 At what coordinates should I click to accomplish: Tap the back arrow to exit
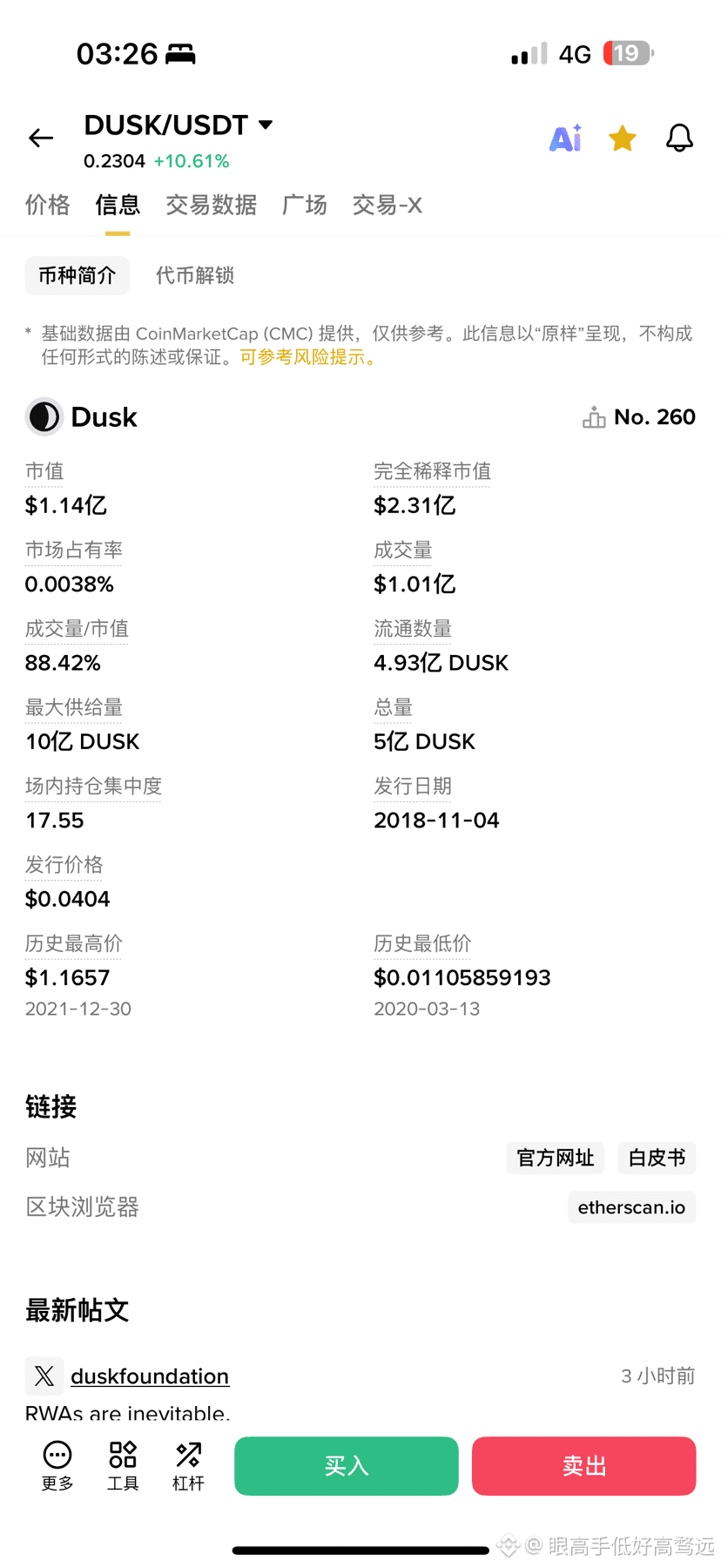(40, 138)
